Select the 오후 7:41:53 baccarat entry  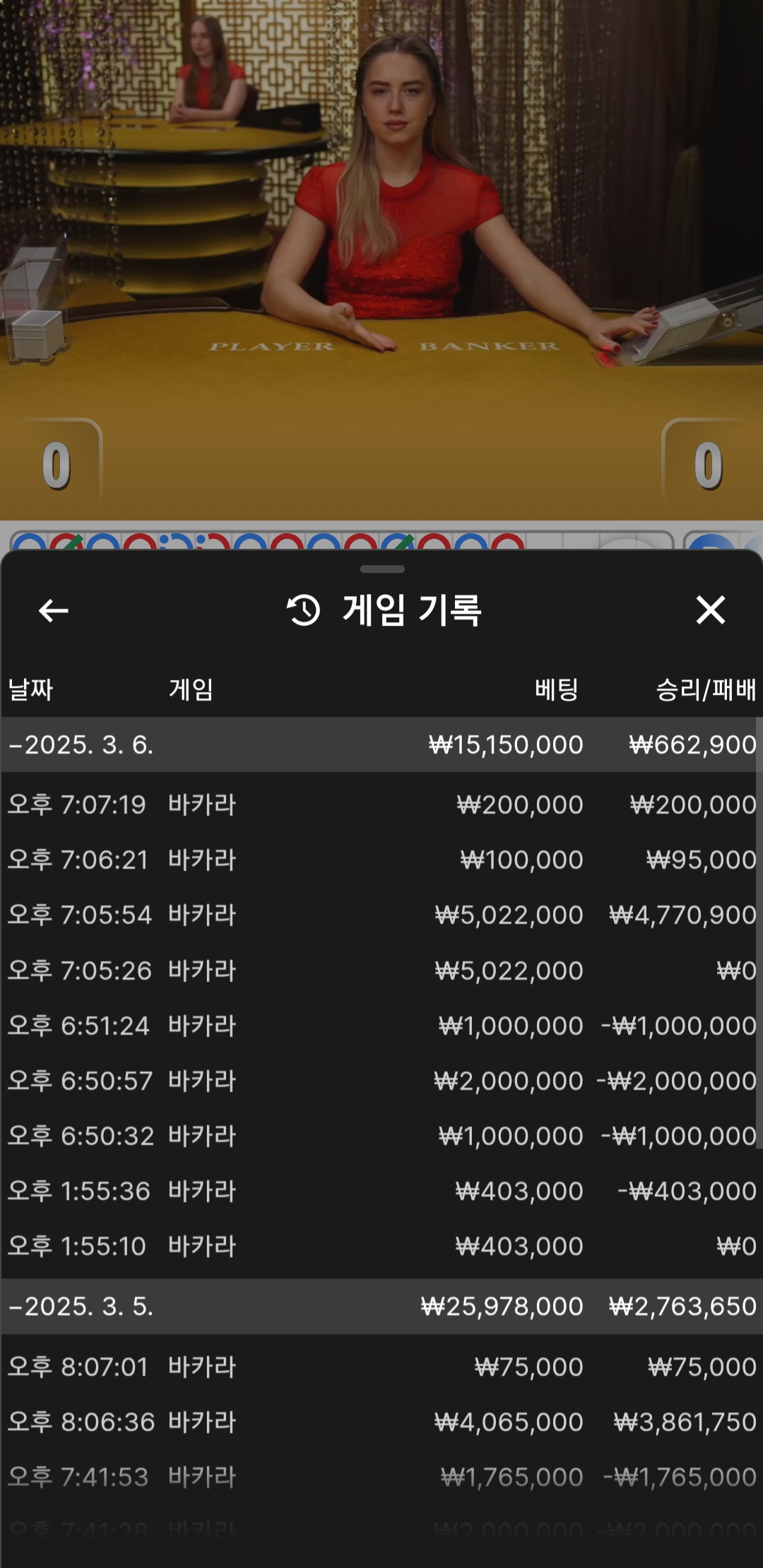click(380, 1477)
